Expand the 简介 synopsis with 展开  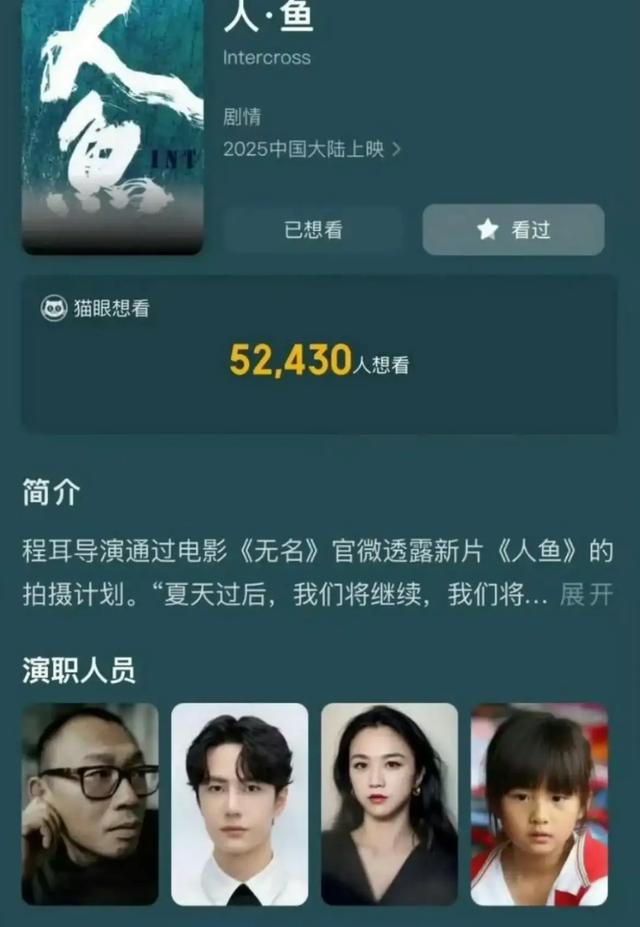(x=586, y=595)
